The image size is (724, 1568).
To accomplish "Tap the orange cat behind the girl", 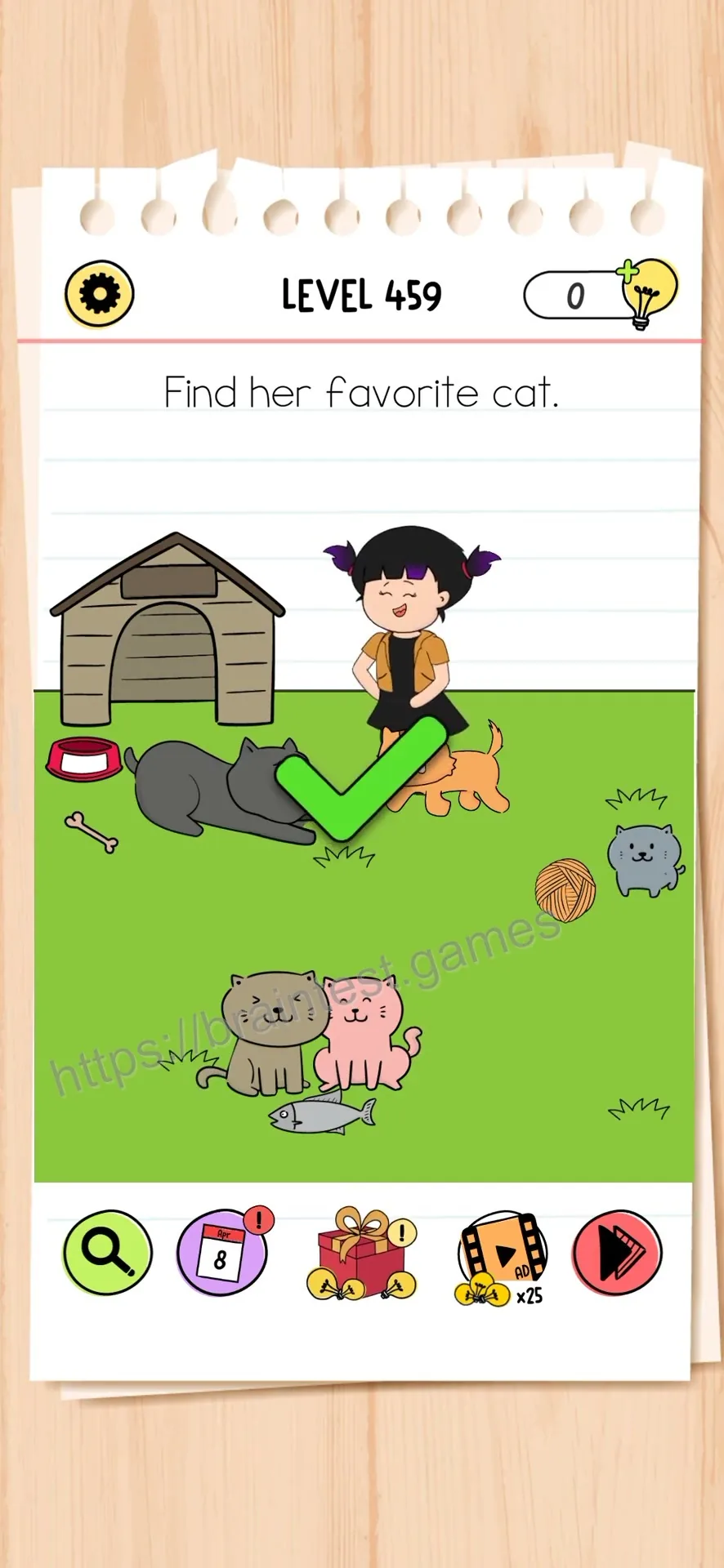I will click(451, 772).
